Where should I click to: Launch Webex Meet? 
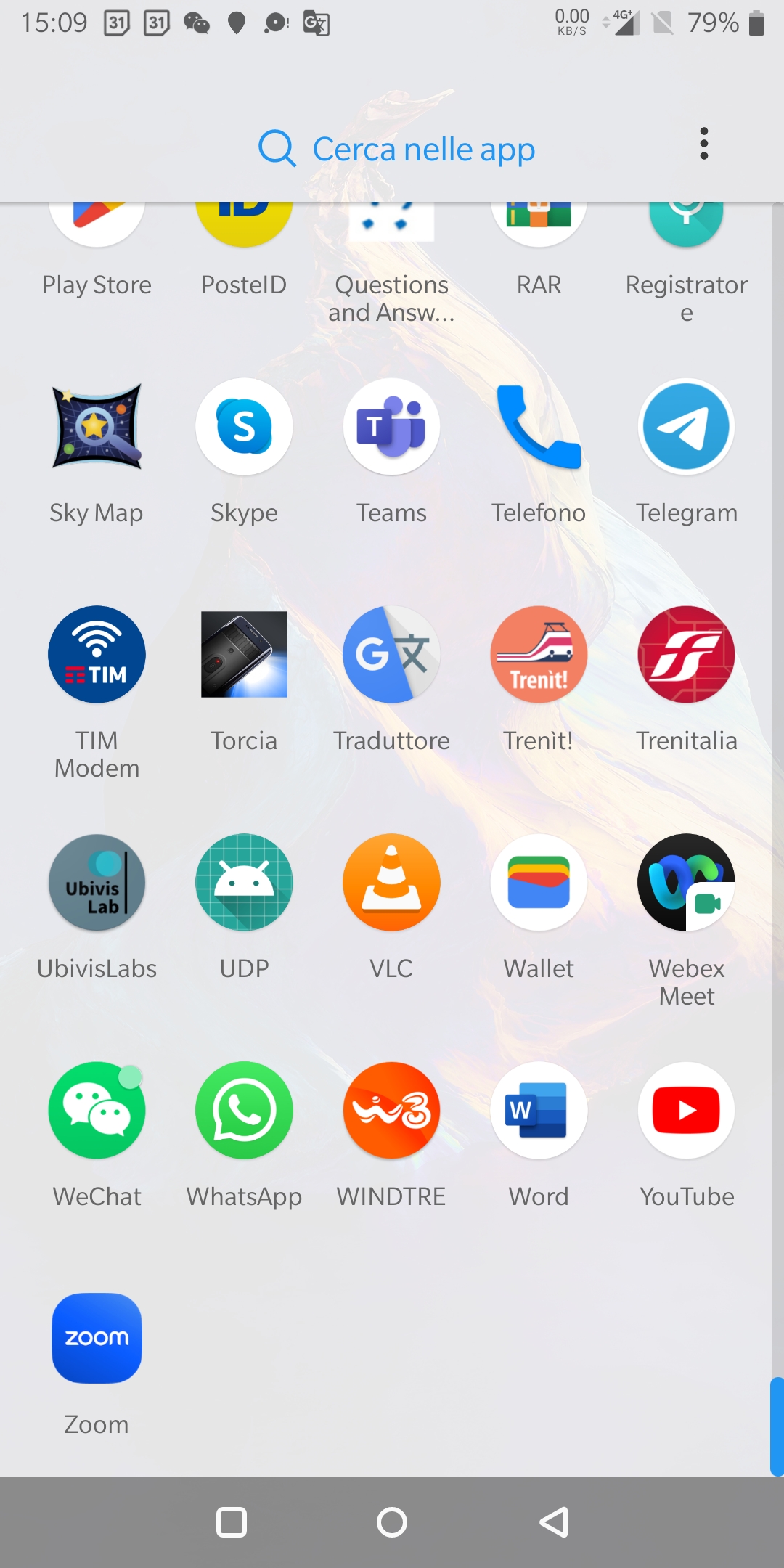686,883
